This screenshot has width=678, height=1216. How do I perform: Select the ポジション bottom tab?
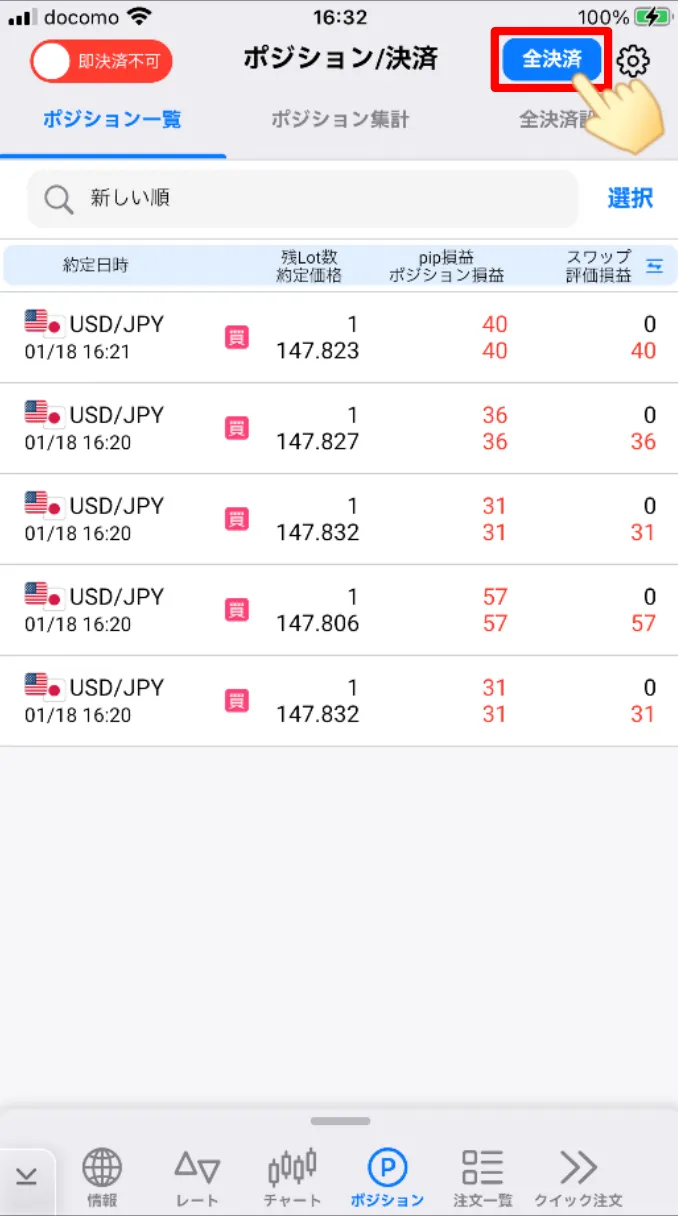tap(387, 1177)
